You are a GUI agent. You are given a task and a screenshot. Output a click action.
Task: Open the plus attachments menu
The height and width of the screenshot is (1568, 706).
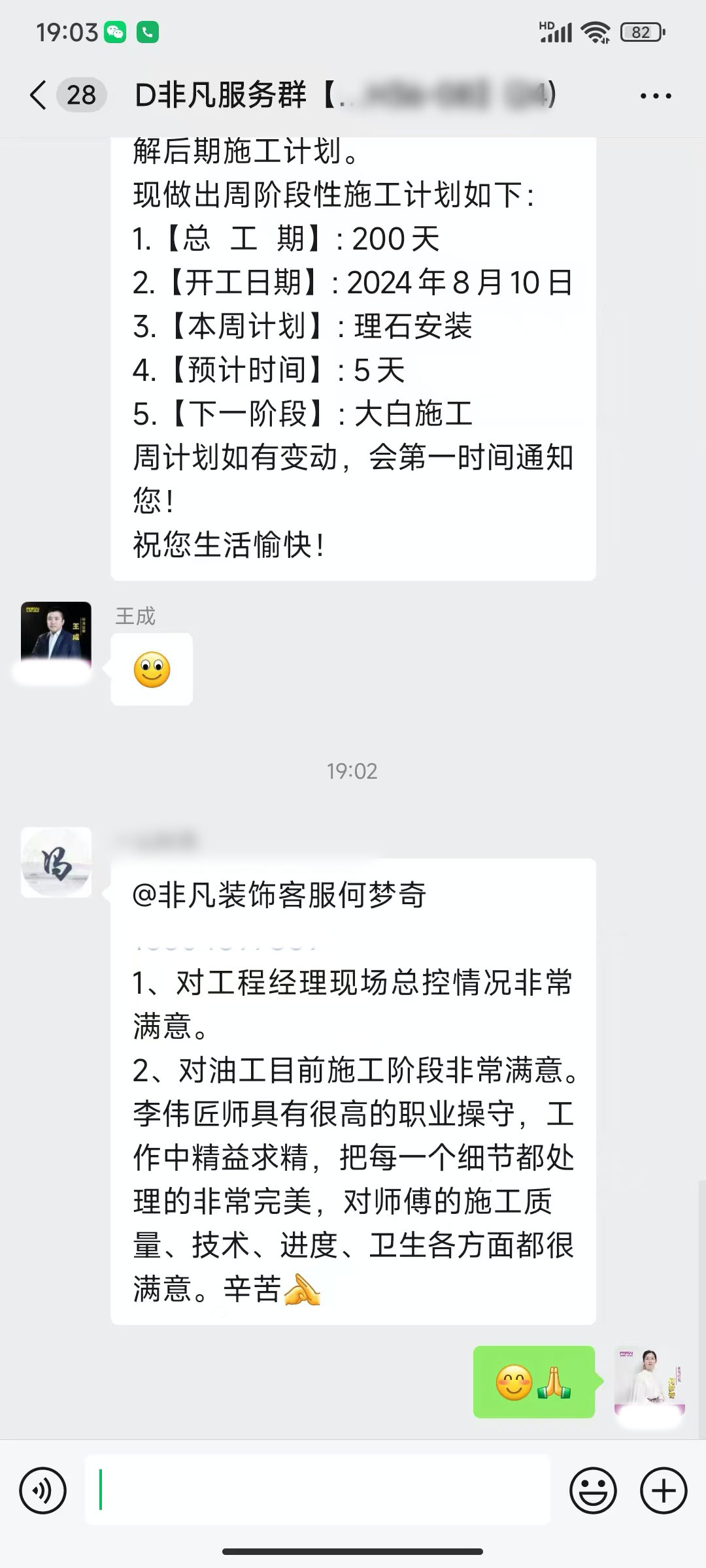664,1490
